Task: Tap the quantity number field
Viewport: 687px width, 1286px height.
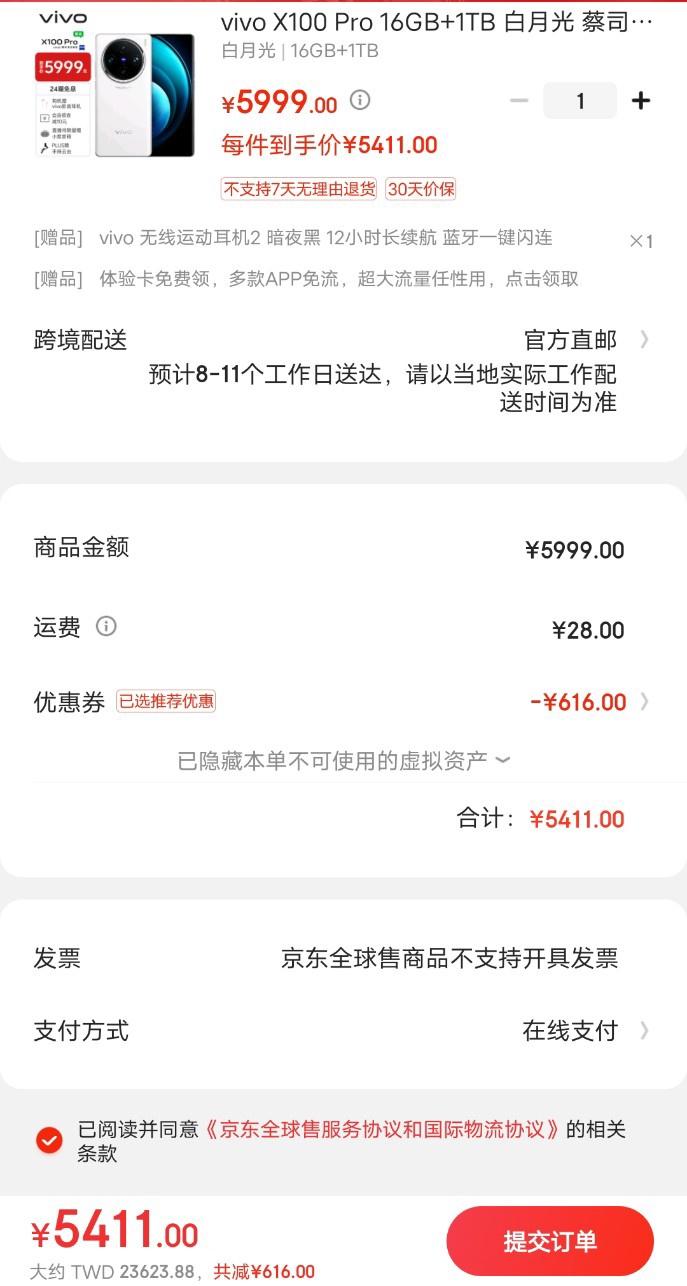Action: [x=580, y=100]
